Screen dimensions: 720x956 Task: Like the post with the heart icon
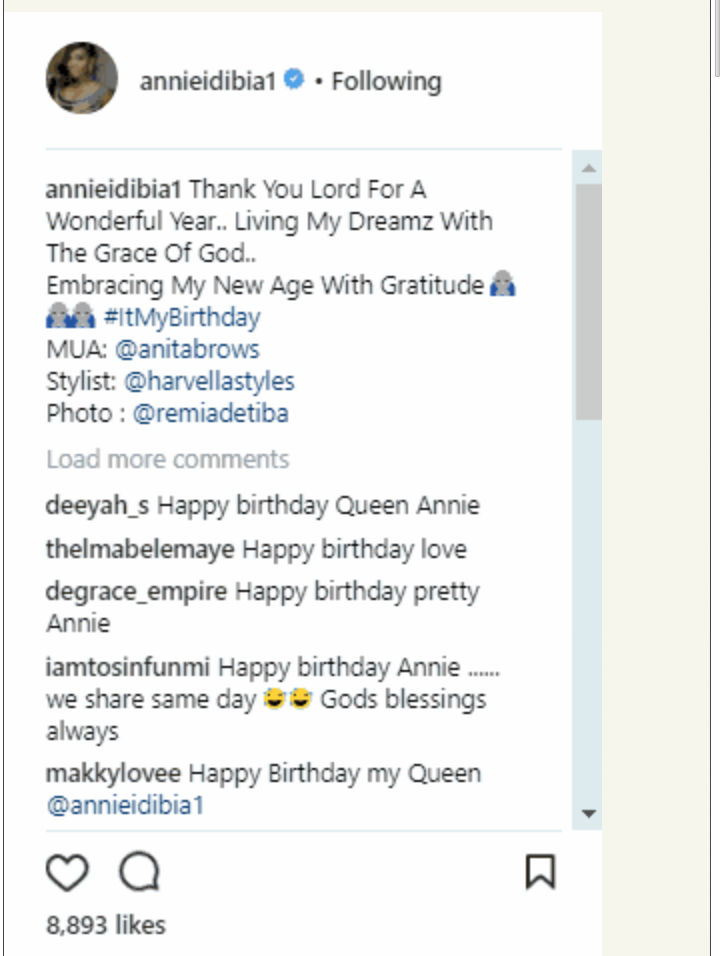click(68, 873)
